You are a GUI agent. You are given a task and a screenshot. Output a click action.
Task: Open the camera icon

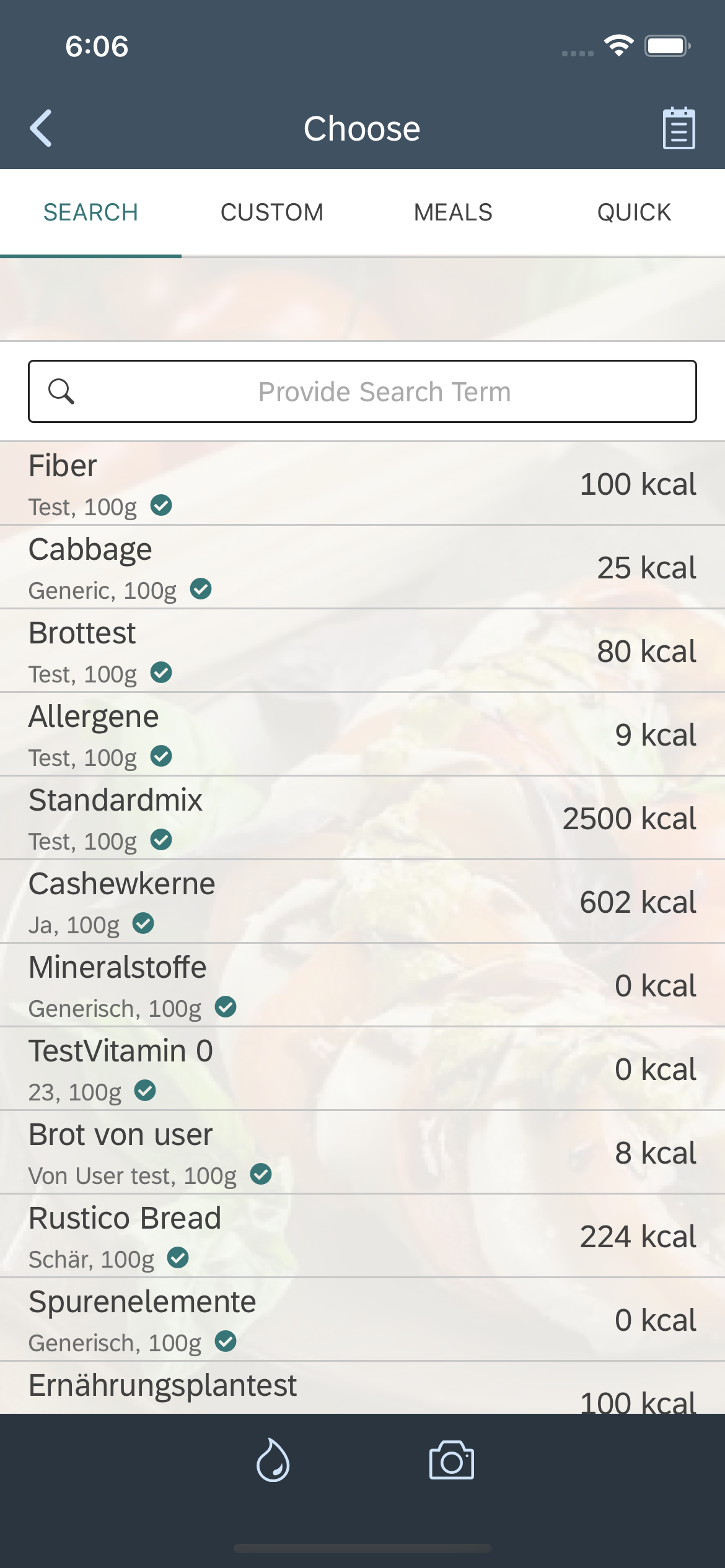451,1460
